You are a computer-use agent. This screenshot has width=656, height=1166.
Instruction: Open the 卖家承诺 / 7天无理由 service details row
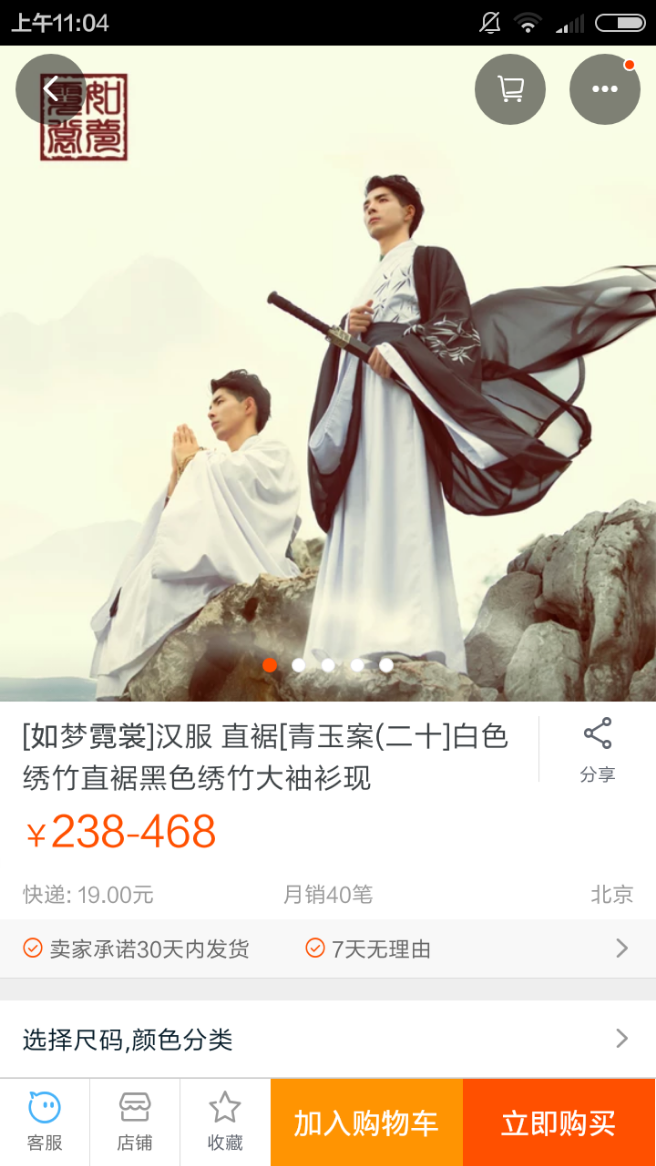328,948
